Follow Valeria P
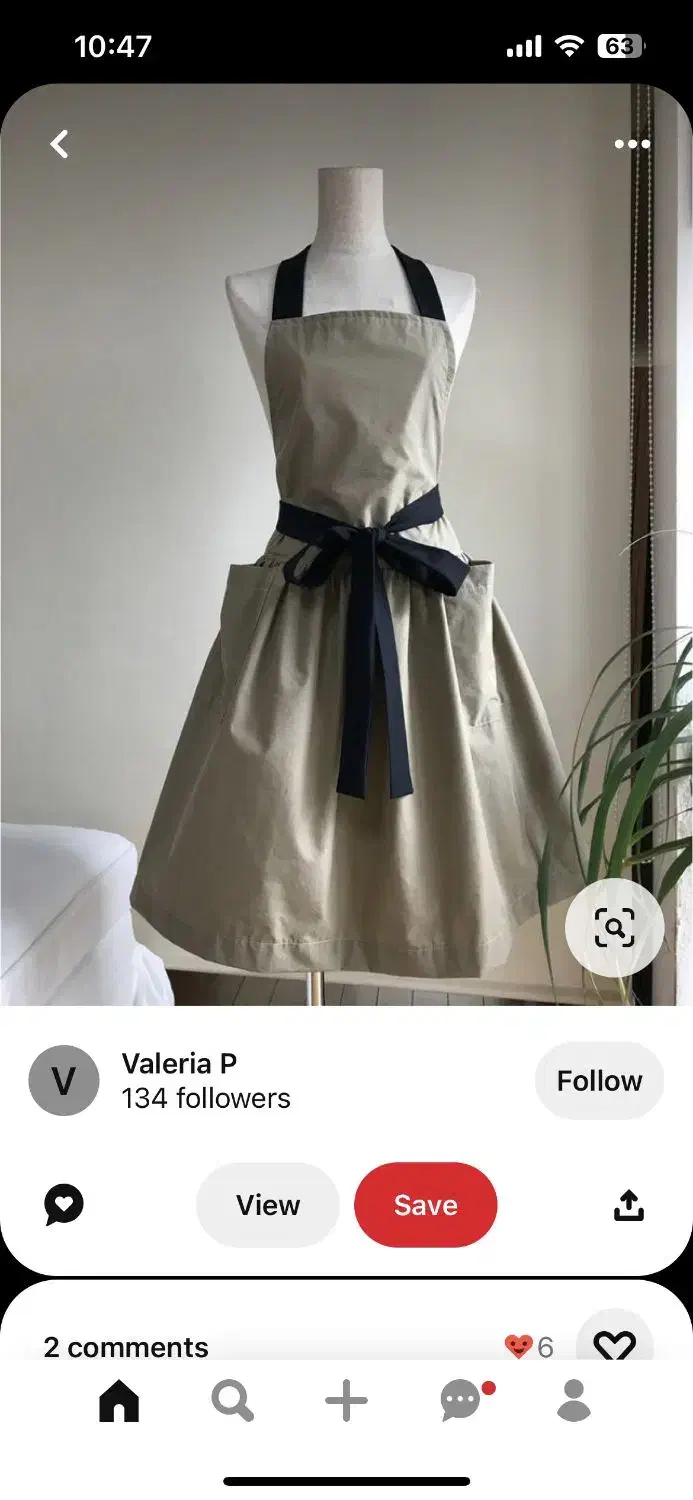 (599, 1081)
